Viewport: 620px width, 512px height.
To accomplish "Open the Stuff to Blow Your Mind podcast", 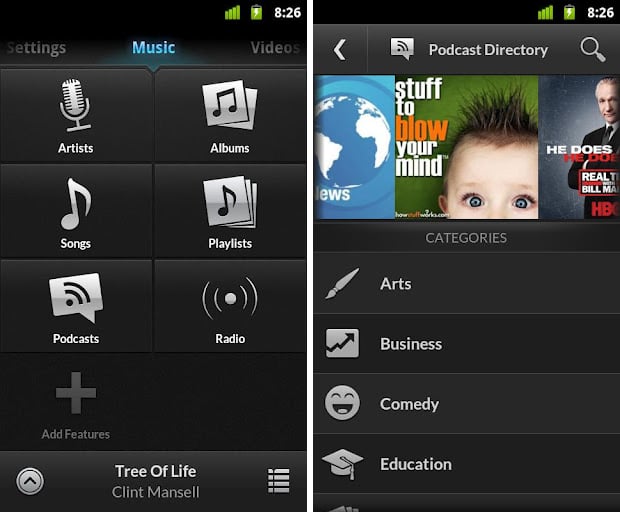I will [x=466, y=147].
